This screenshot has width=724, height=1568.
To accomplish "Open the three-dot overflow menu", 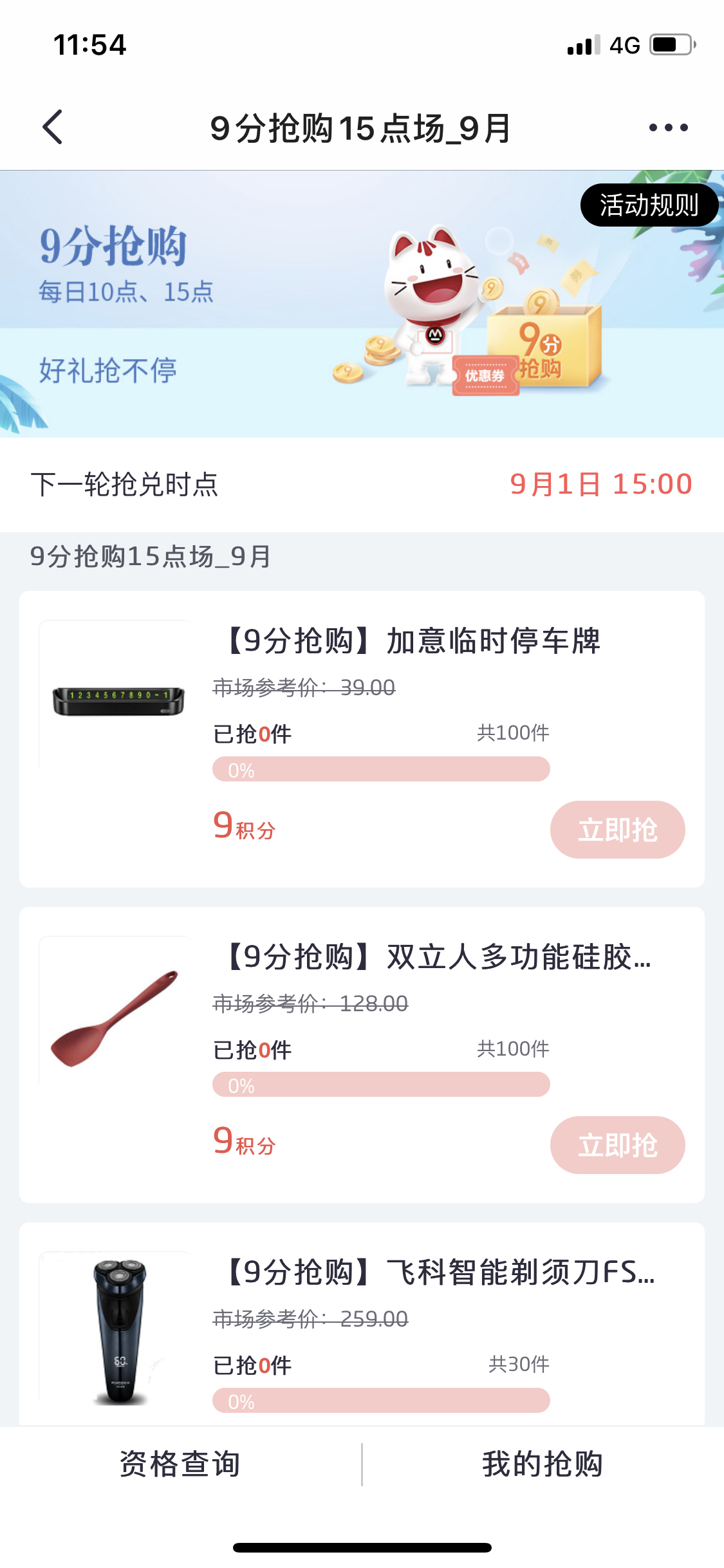I will click(x=668, y=127).
